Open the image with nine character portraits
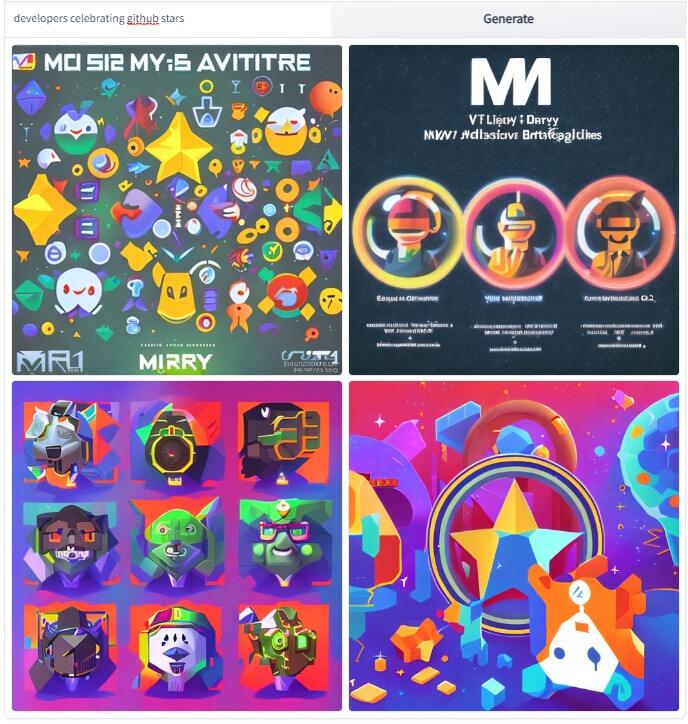This screenshot has height=724, width=688. [177, 546]
